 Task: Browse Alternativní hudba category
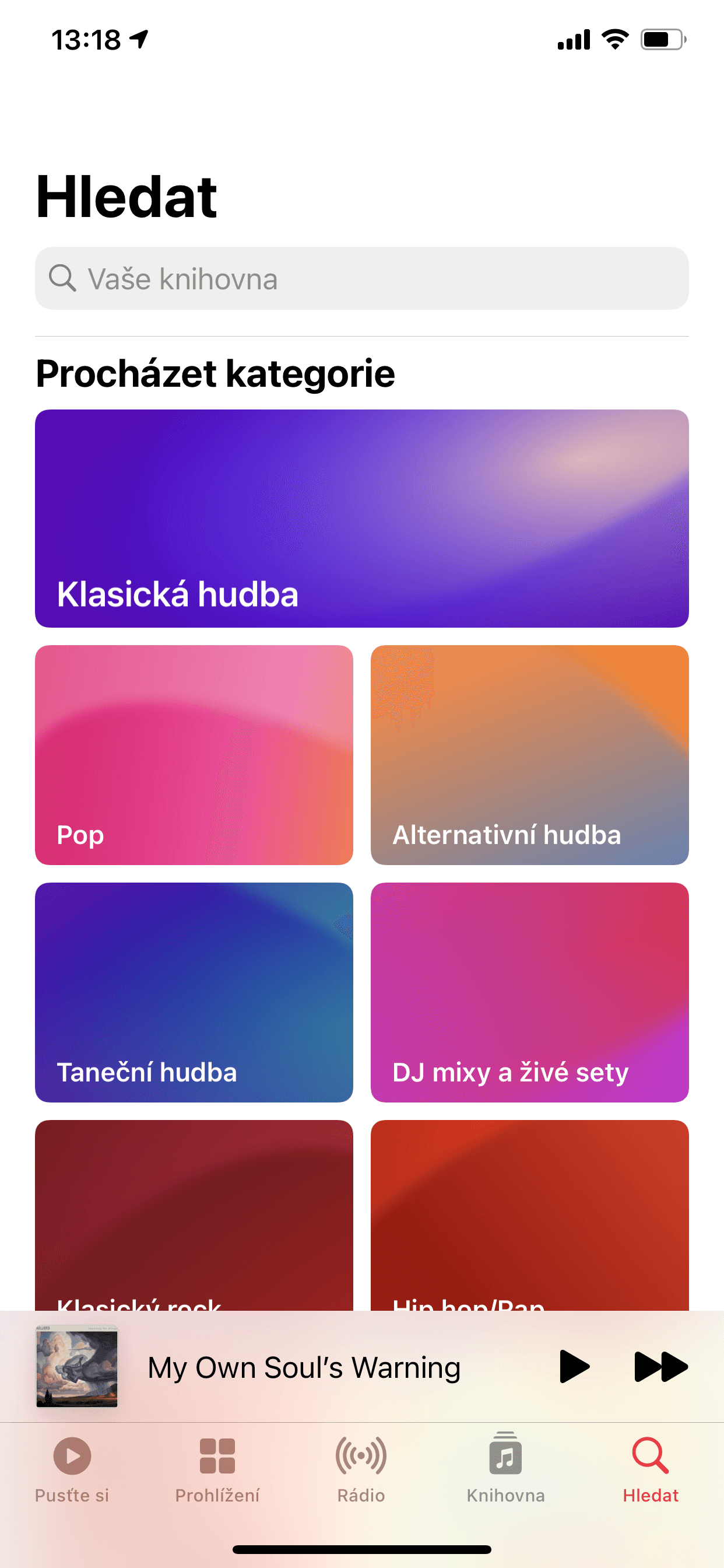pos(529,755)
